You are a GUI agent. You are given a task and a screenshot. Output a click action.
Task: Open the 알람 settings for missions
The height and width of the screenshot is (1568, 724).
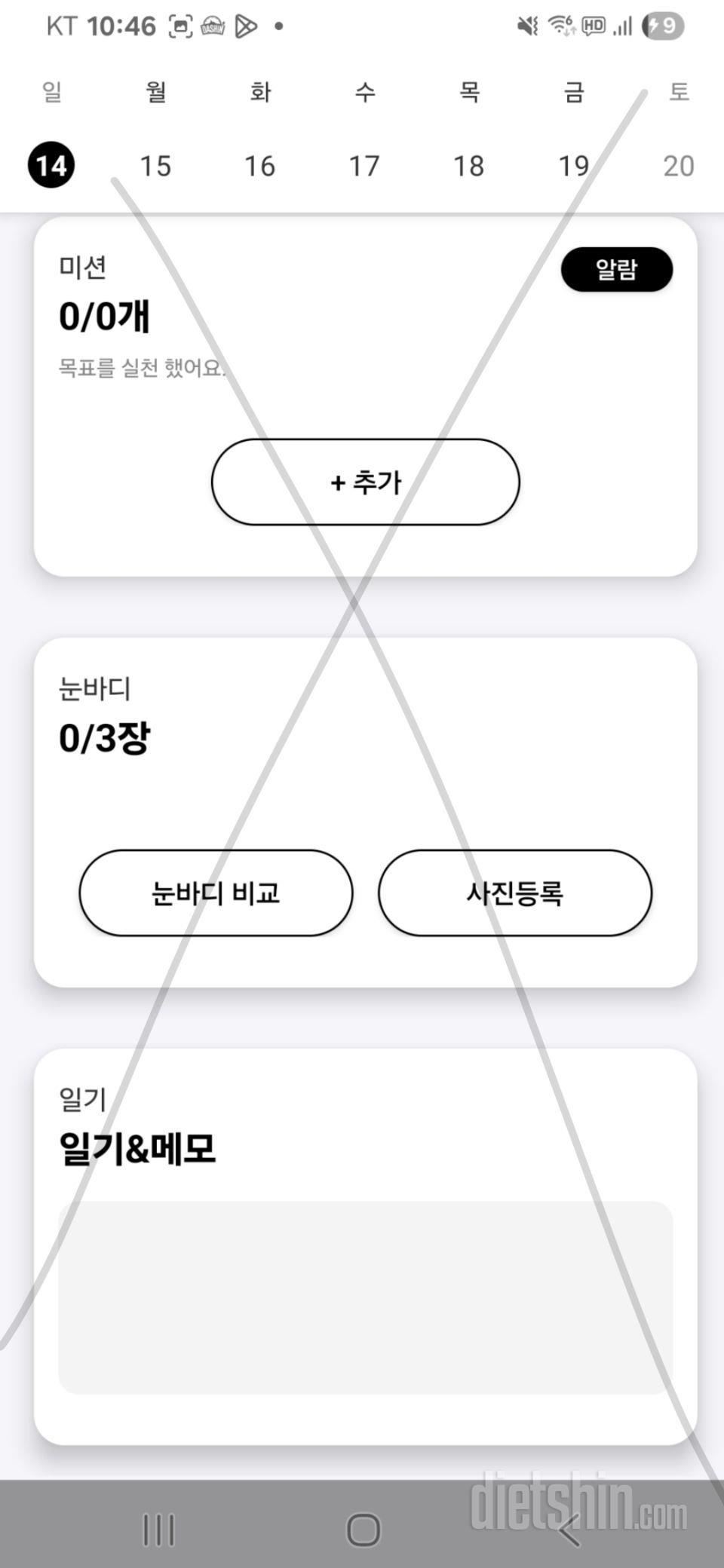pos(616,269)
